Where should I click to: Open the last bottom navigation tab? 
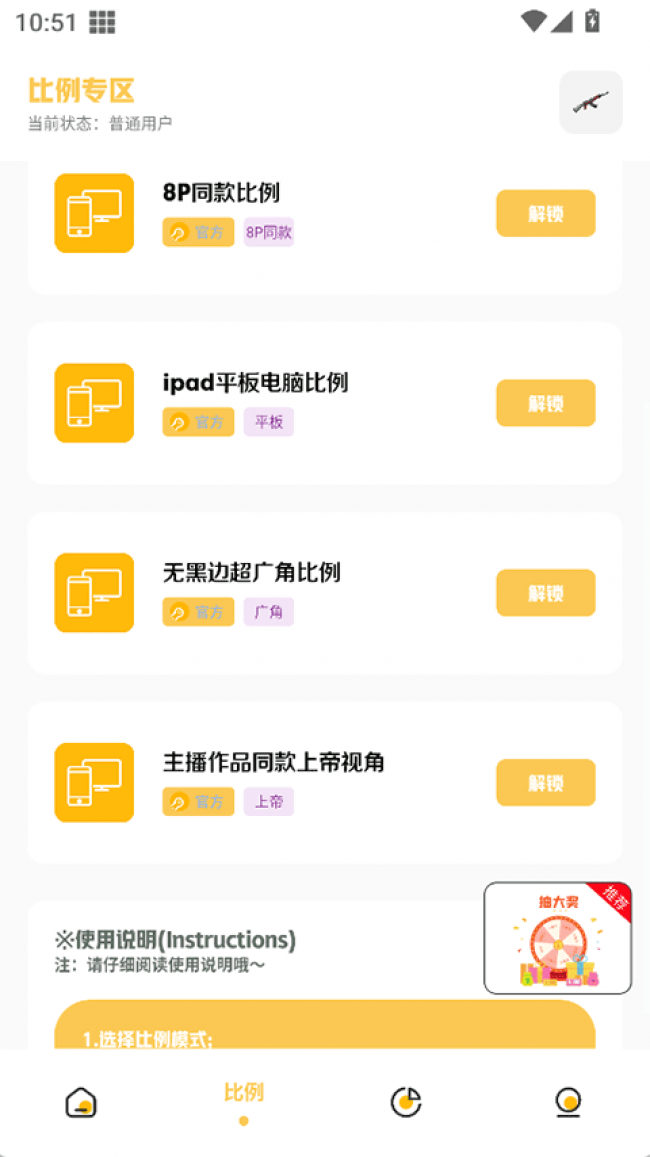568,1103
